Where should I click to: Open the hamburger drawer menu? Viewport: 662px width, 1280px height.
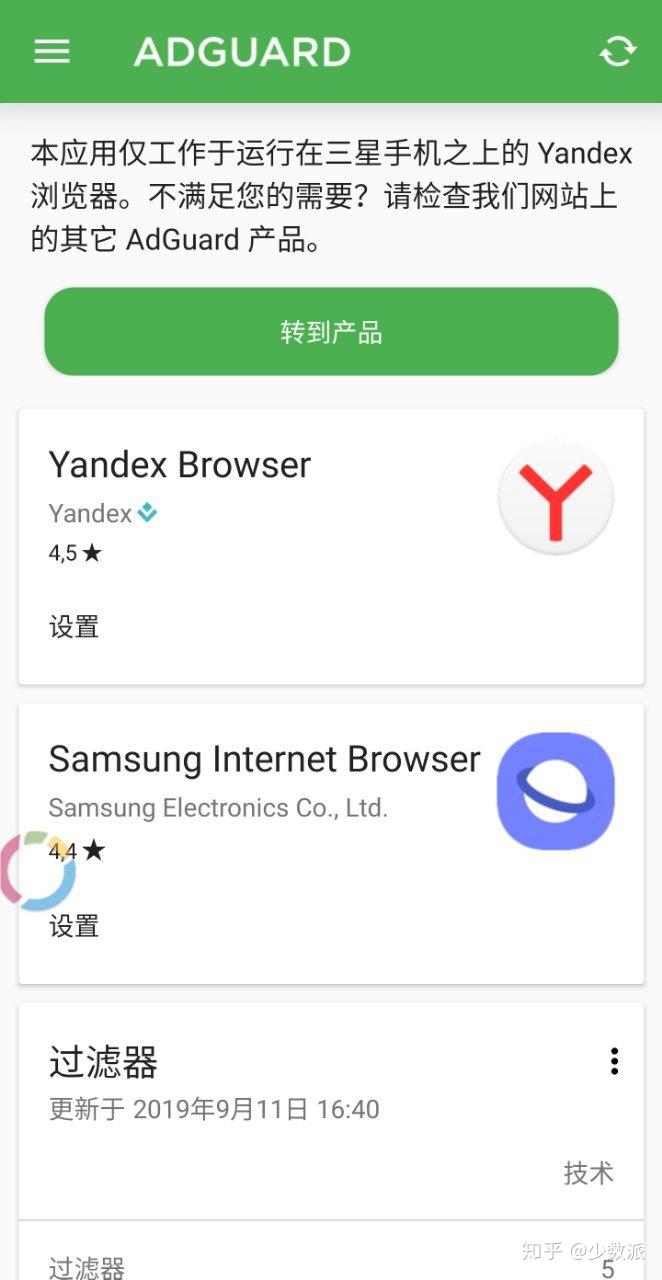coord(52,51)
